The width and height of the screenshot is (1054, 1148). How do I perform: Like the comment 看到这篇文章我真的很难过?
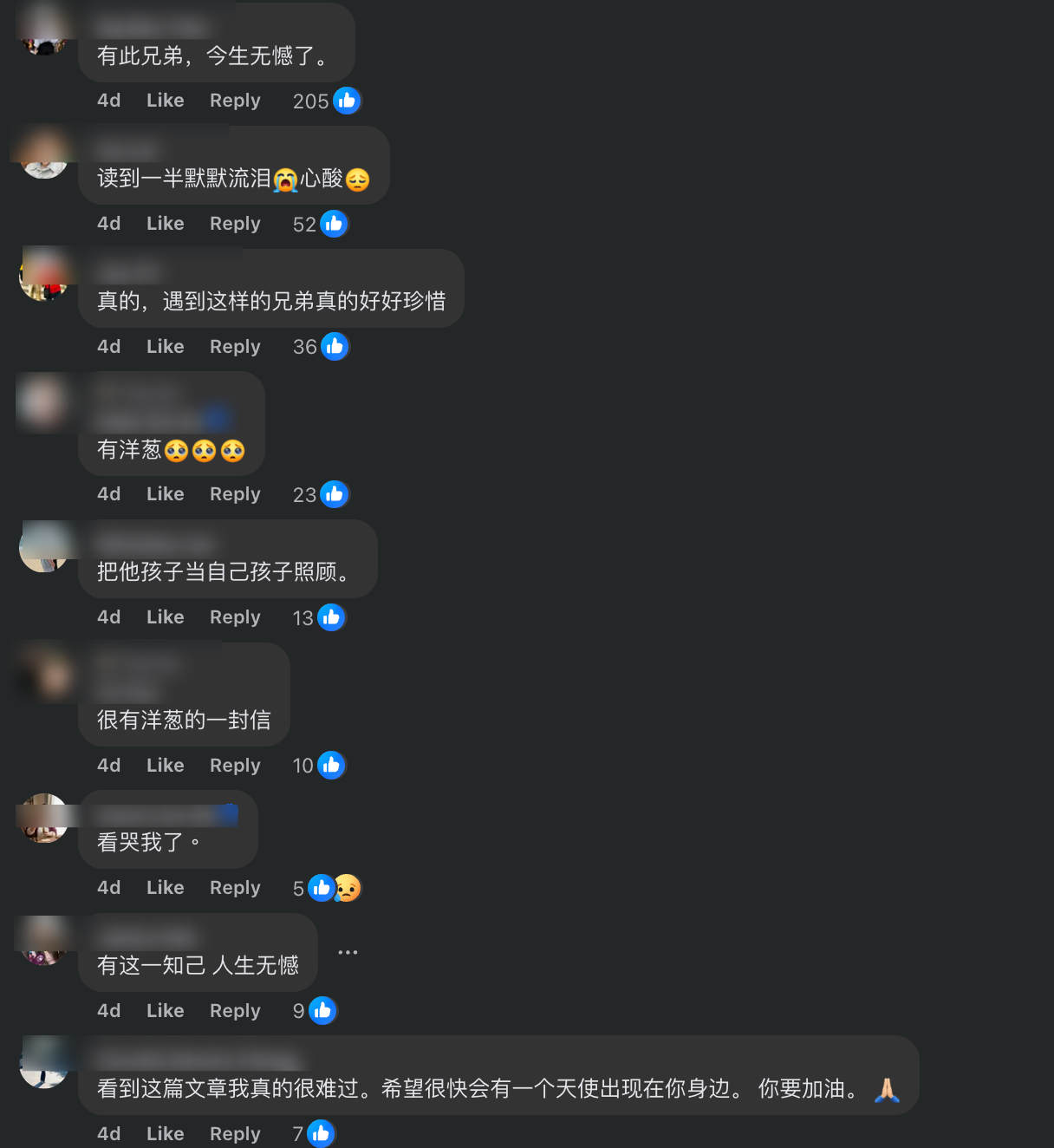pos(165,1134)
